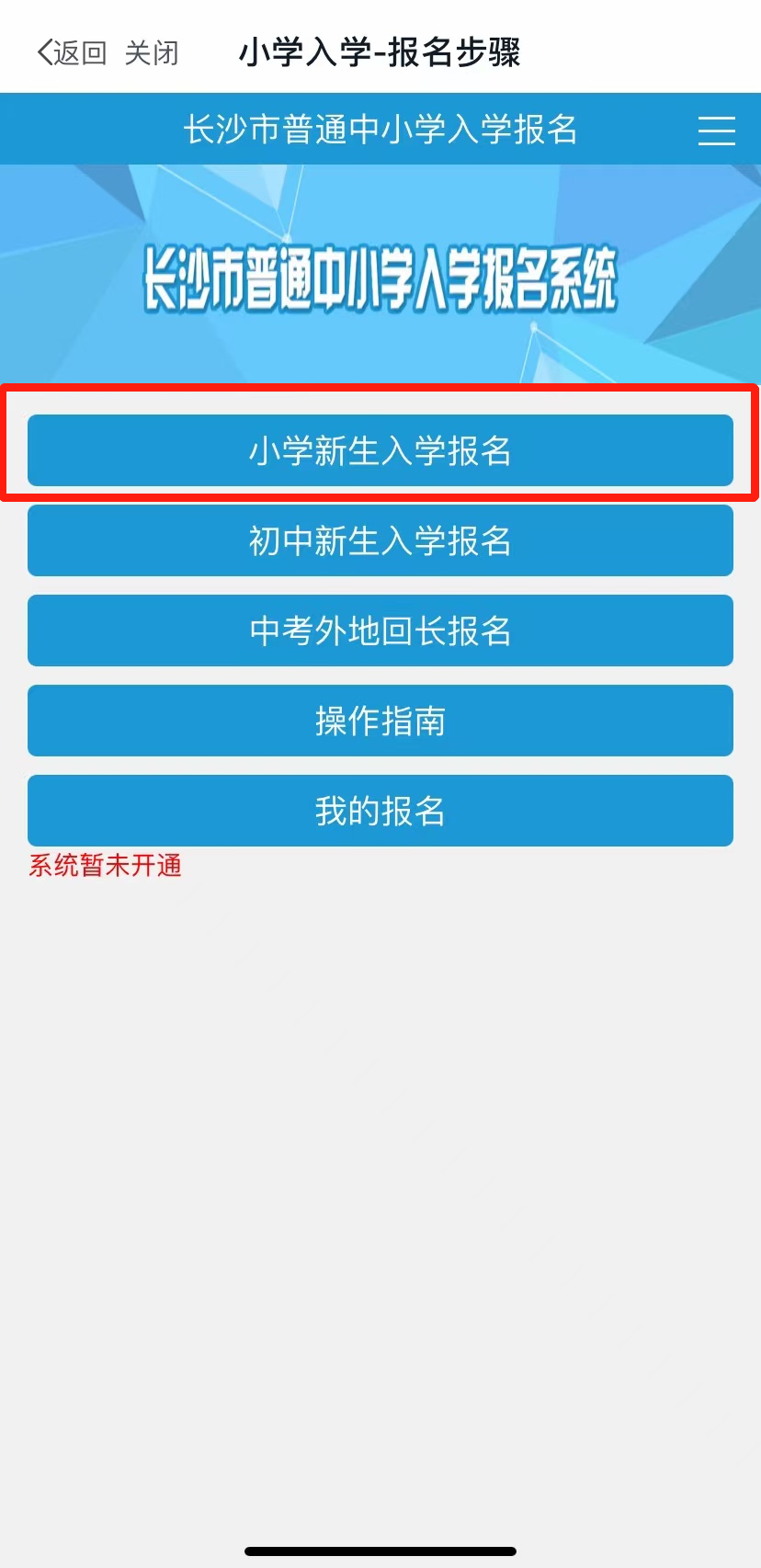Open the hamburger menu
Screen dimensions: 761x1568
click(x=716, y=131)
